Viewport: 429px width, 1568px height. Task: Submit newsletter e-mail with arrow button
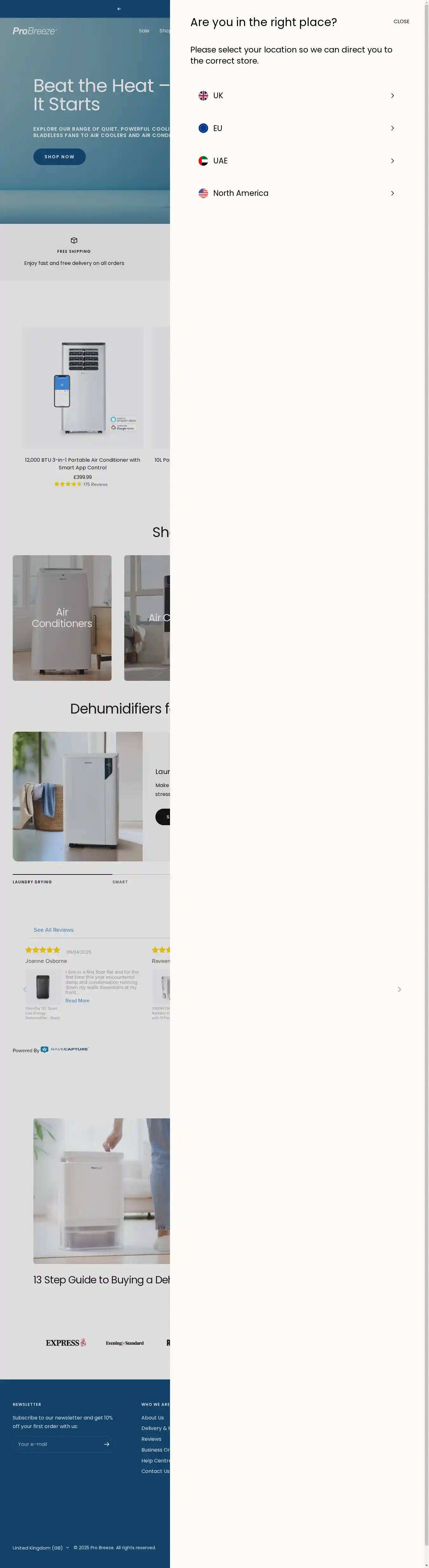coord(106,1444)
